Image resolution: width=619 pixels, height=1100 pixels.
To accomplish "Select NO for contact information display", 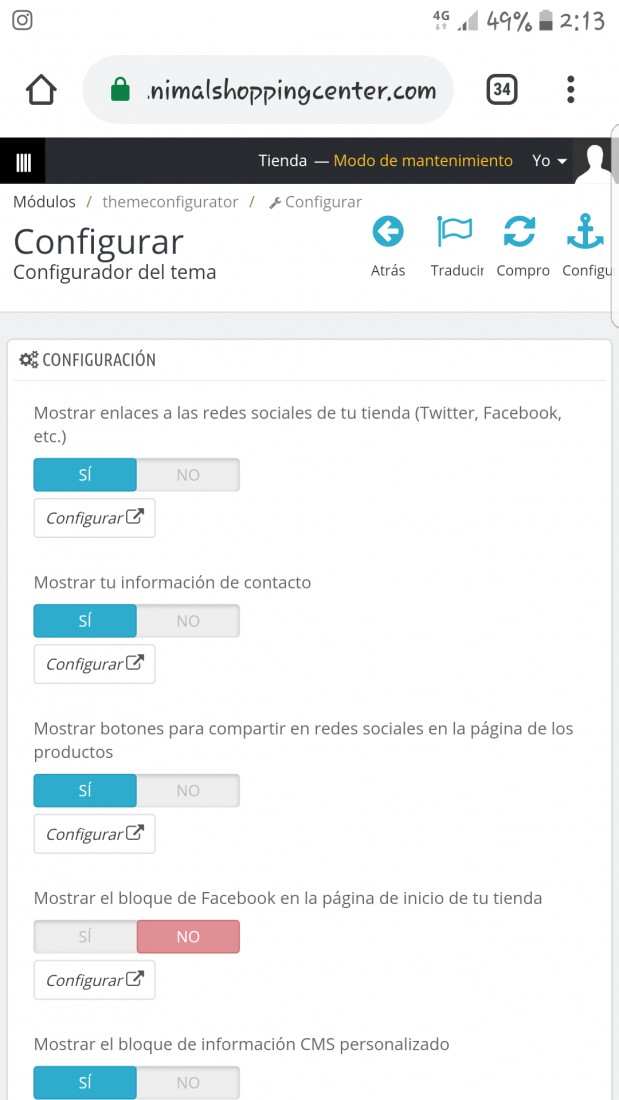I will (x=188, y=621).
